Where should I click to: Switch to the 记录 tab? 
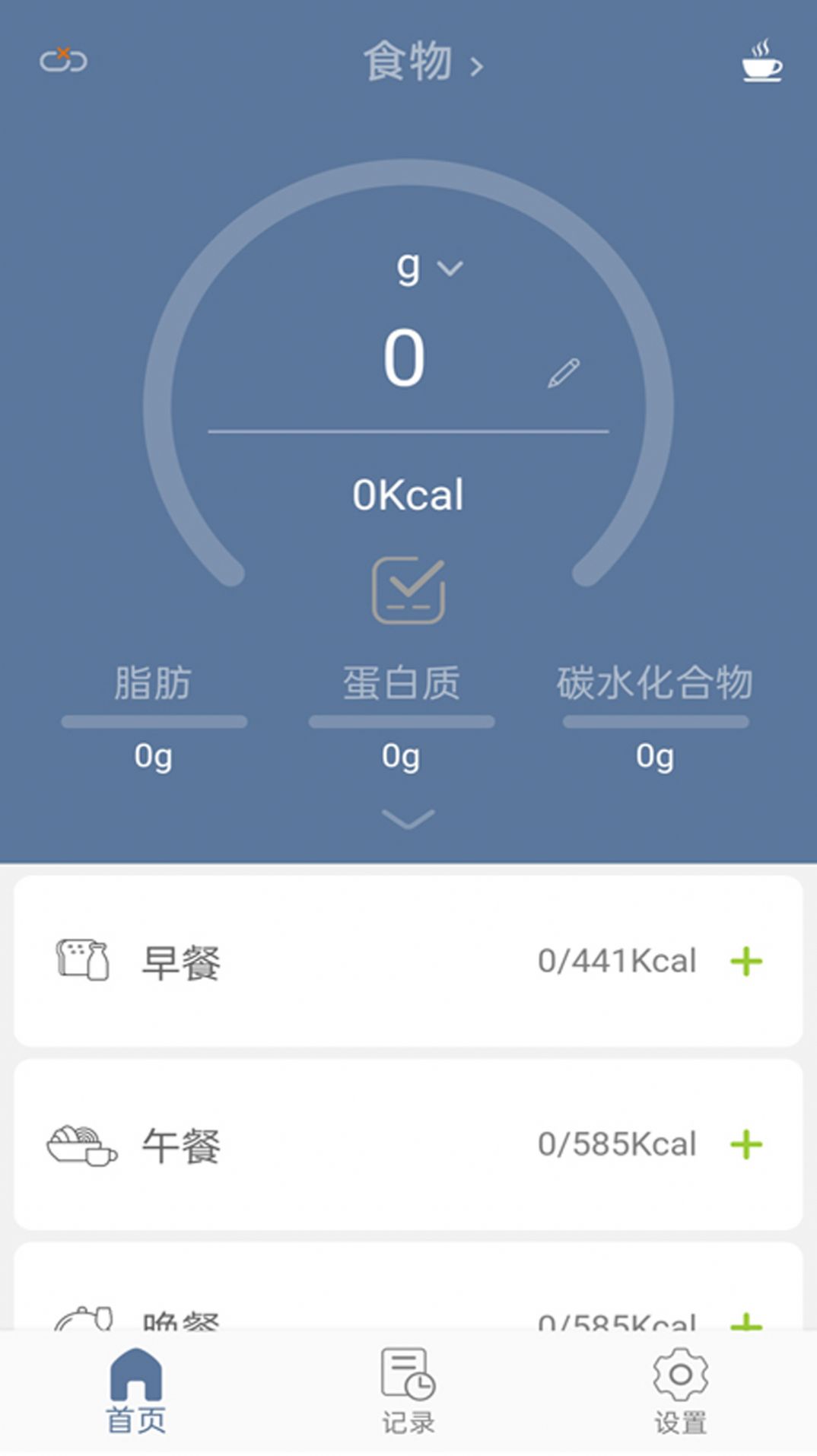click(x=408, y=1391)
